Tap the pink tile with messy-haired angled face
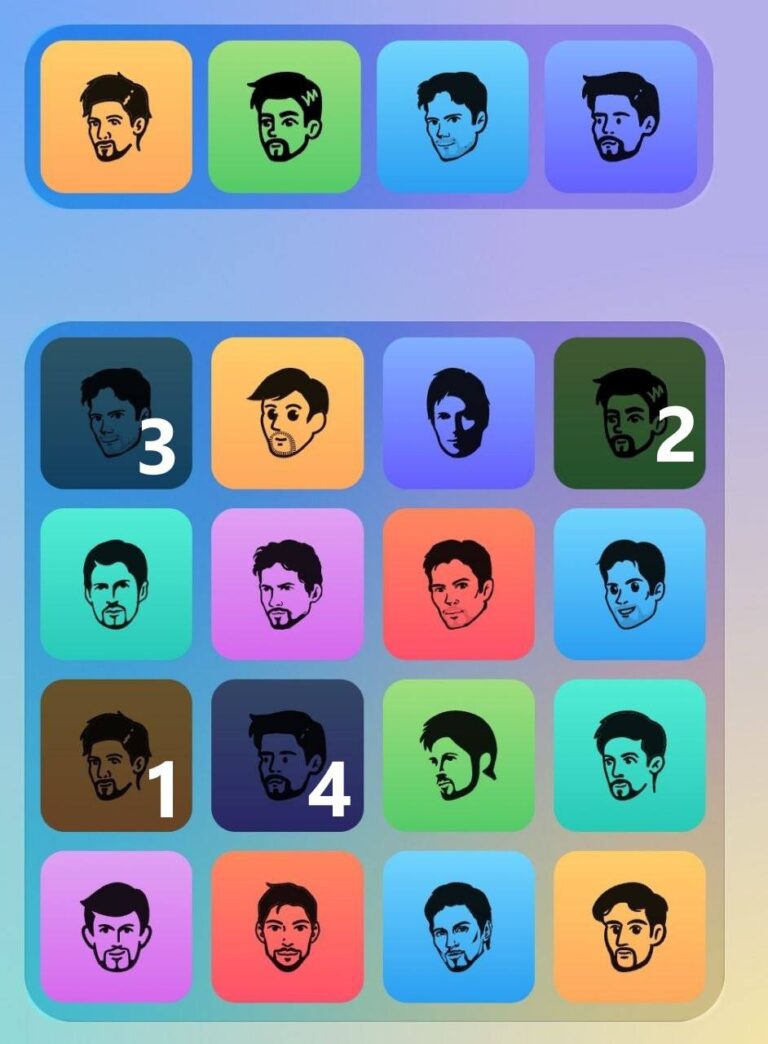 click(287, 583)
